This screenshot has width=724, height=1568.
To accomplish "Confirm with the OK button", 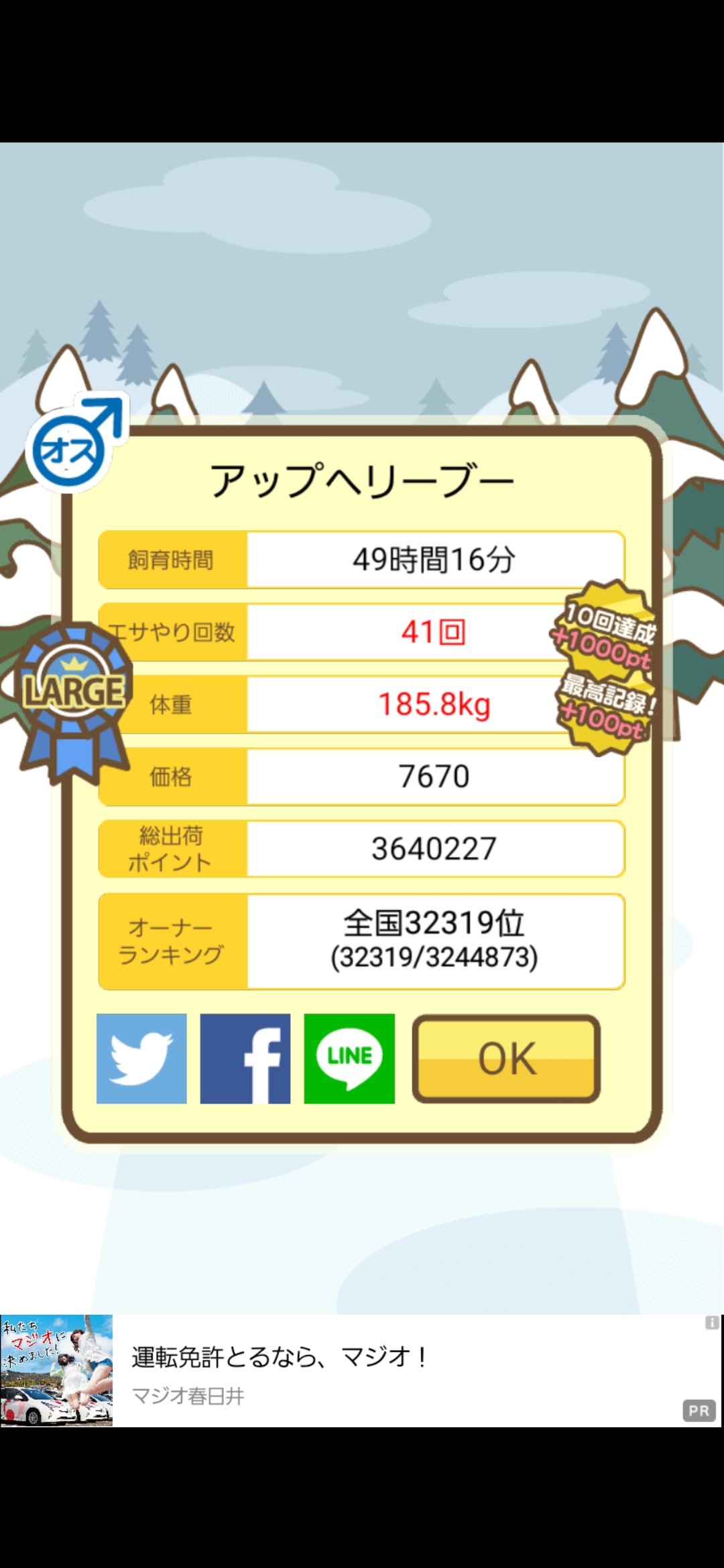I will coord(506,1058).
